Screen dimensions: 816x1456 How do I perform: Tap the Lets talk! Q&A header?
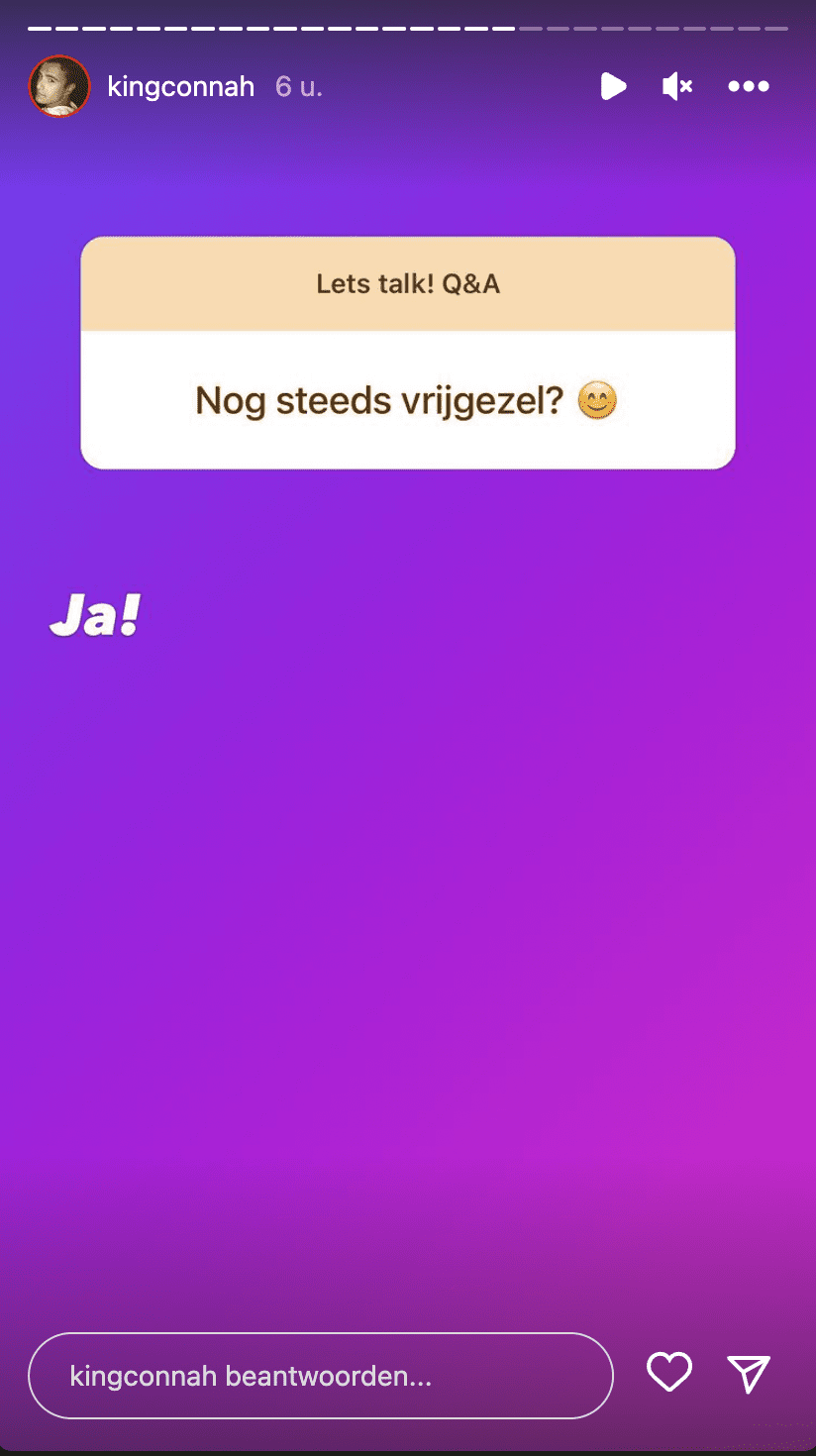[407, 283]
